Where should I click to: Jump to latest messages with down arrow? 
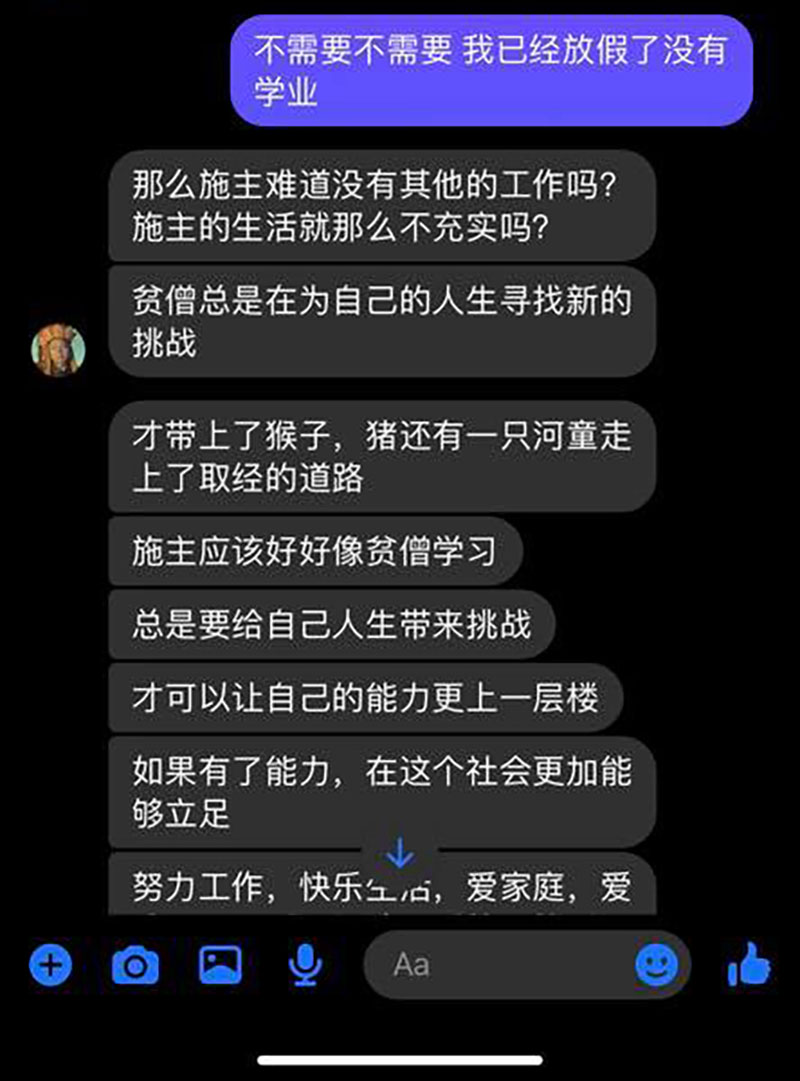(400, 853)
